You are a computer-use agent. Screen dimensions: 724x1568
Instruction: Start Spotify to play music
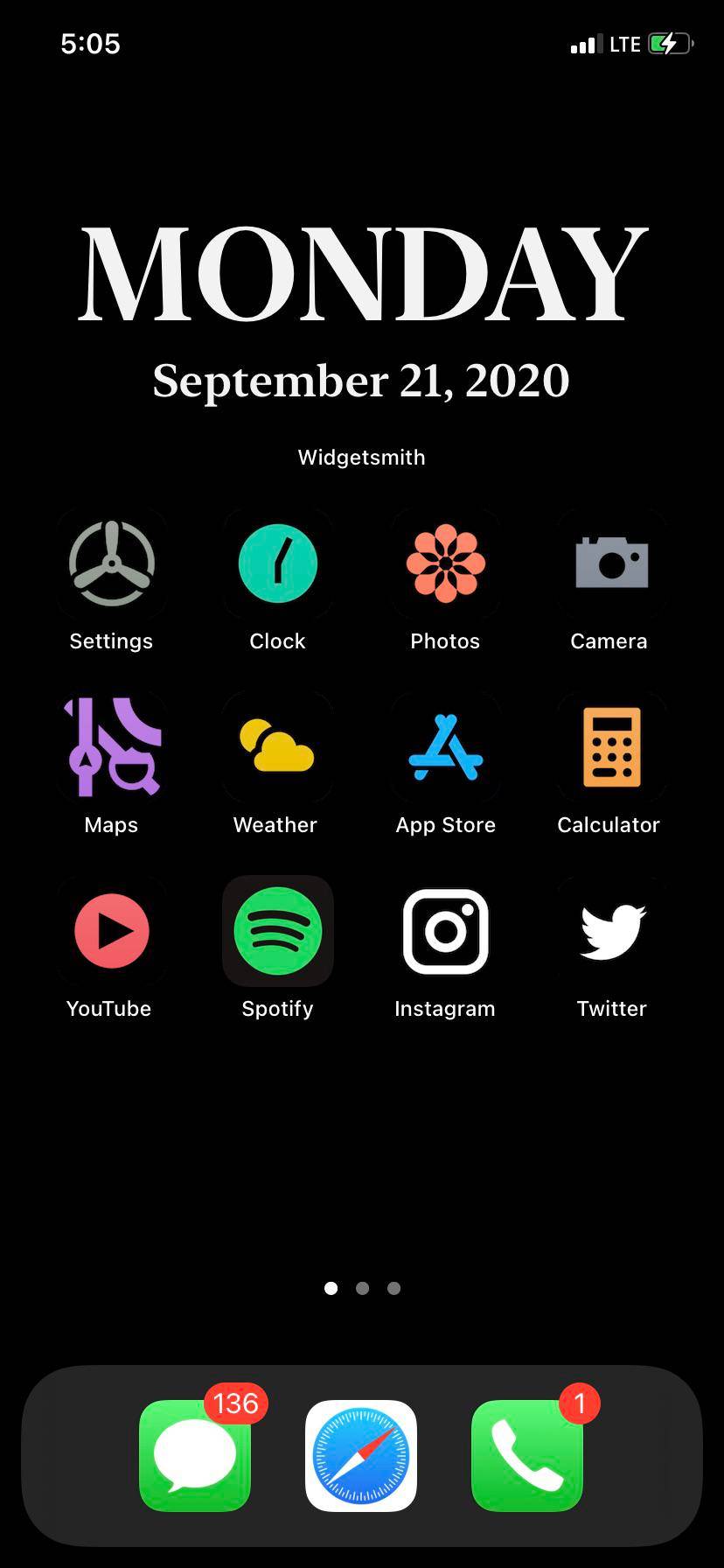coord(277,932)
